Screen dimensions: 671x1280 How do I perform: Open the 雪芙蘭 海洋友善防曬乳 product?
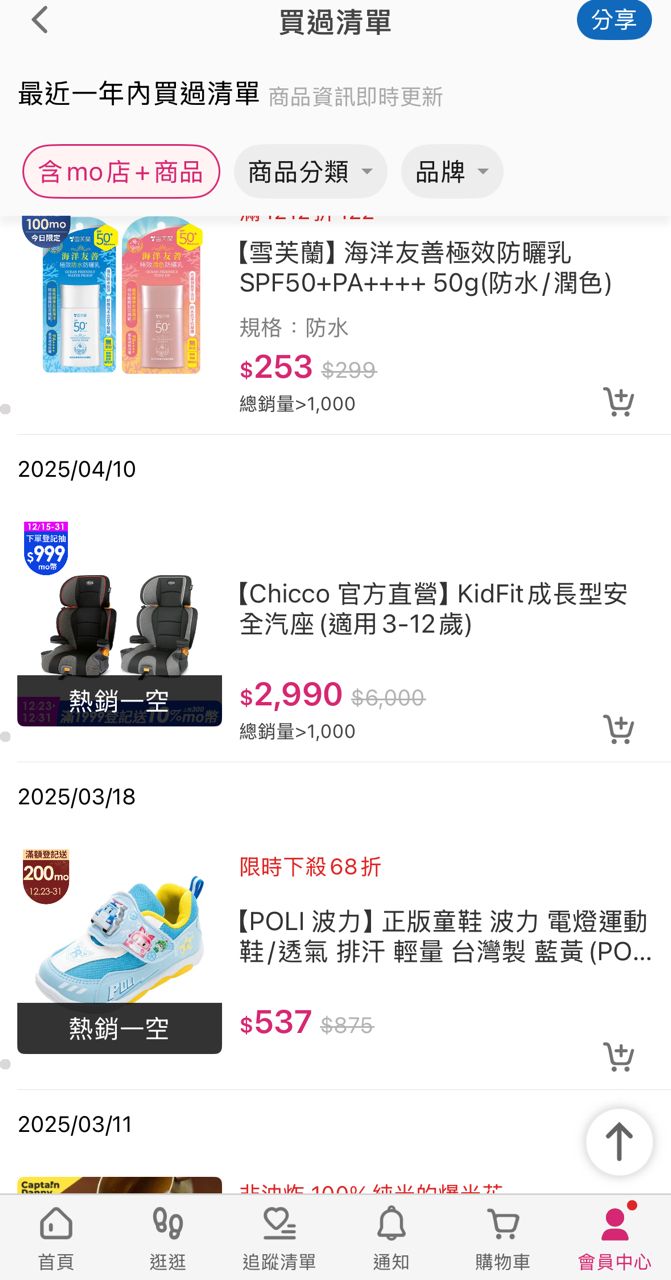[x=425, y=268]
